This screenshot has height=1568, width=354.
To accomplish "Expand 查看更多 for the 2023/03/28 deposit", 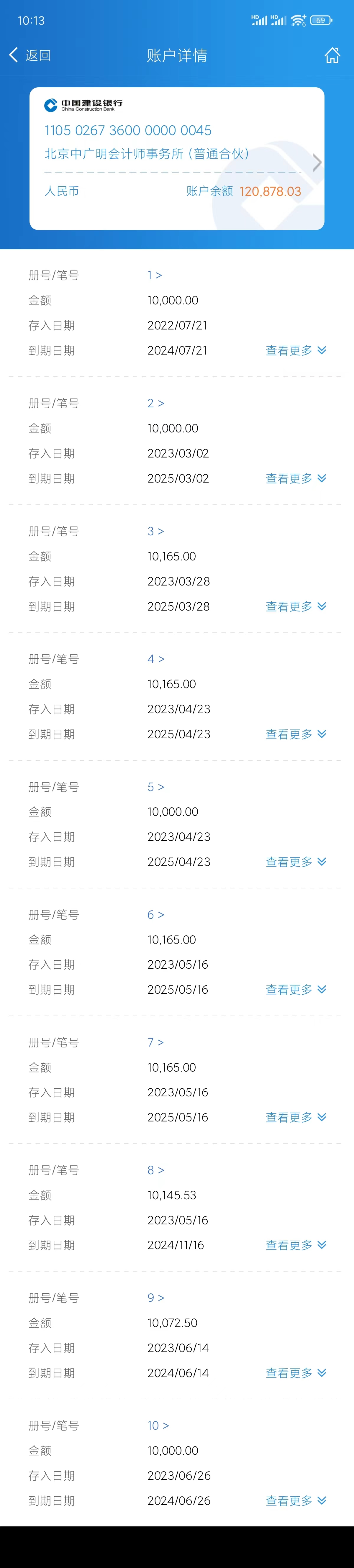I will click(x=296, y=606).
